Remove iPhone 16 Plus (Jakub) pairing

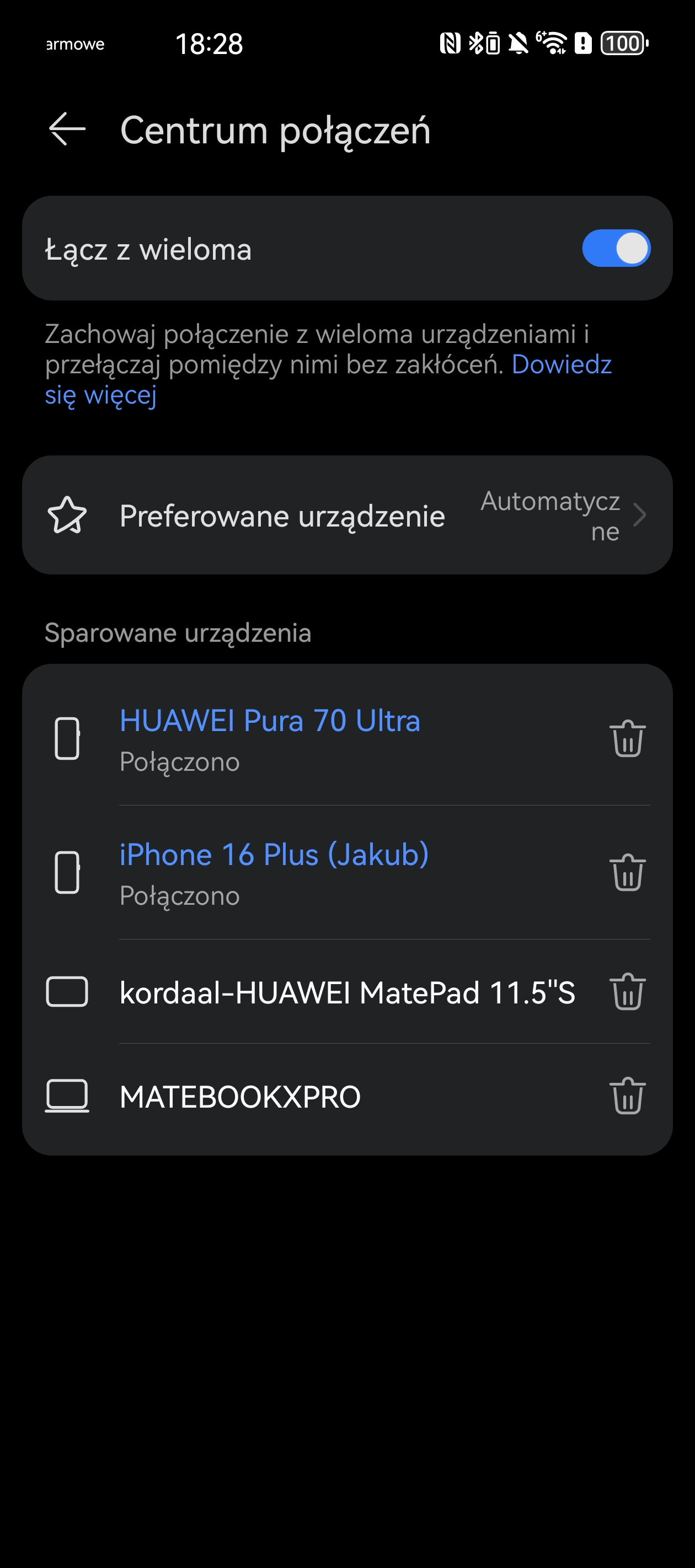(627, 872)
